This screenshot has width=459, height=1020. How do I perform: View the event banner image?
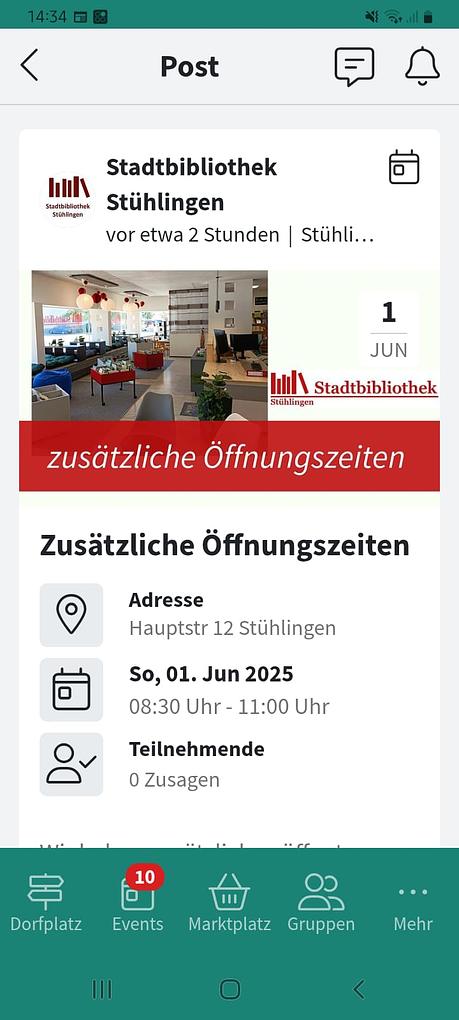[x=230, y=381]
